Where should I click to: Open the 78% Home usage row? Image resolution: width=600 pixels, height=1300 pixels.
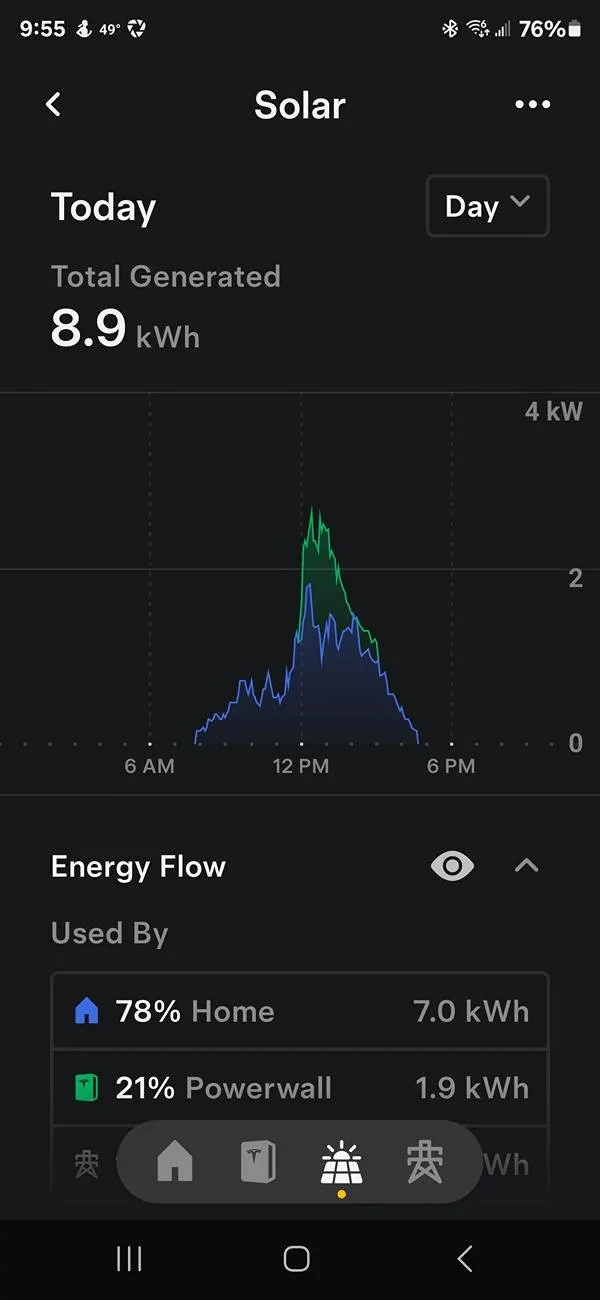coord(300,1011)
